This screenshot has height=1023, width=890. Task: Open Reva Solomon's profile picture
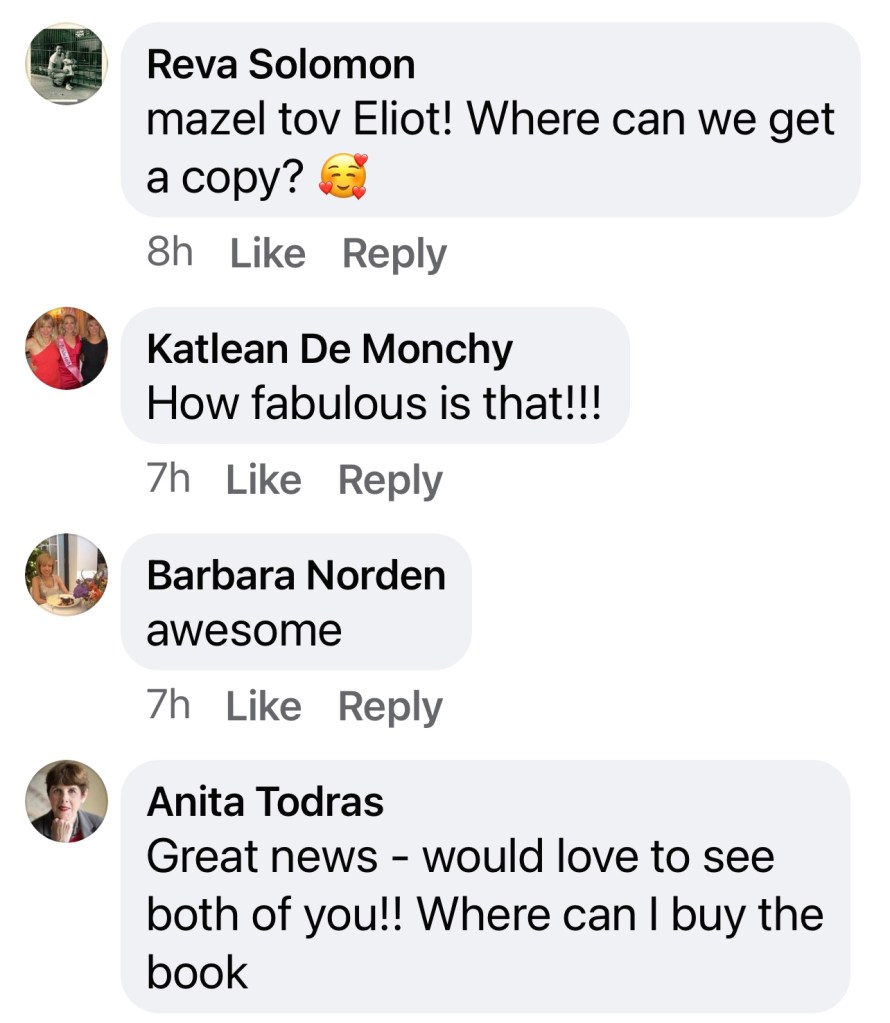pos(66,64)
